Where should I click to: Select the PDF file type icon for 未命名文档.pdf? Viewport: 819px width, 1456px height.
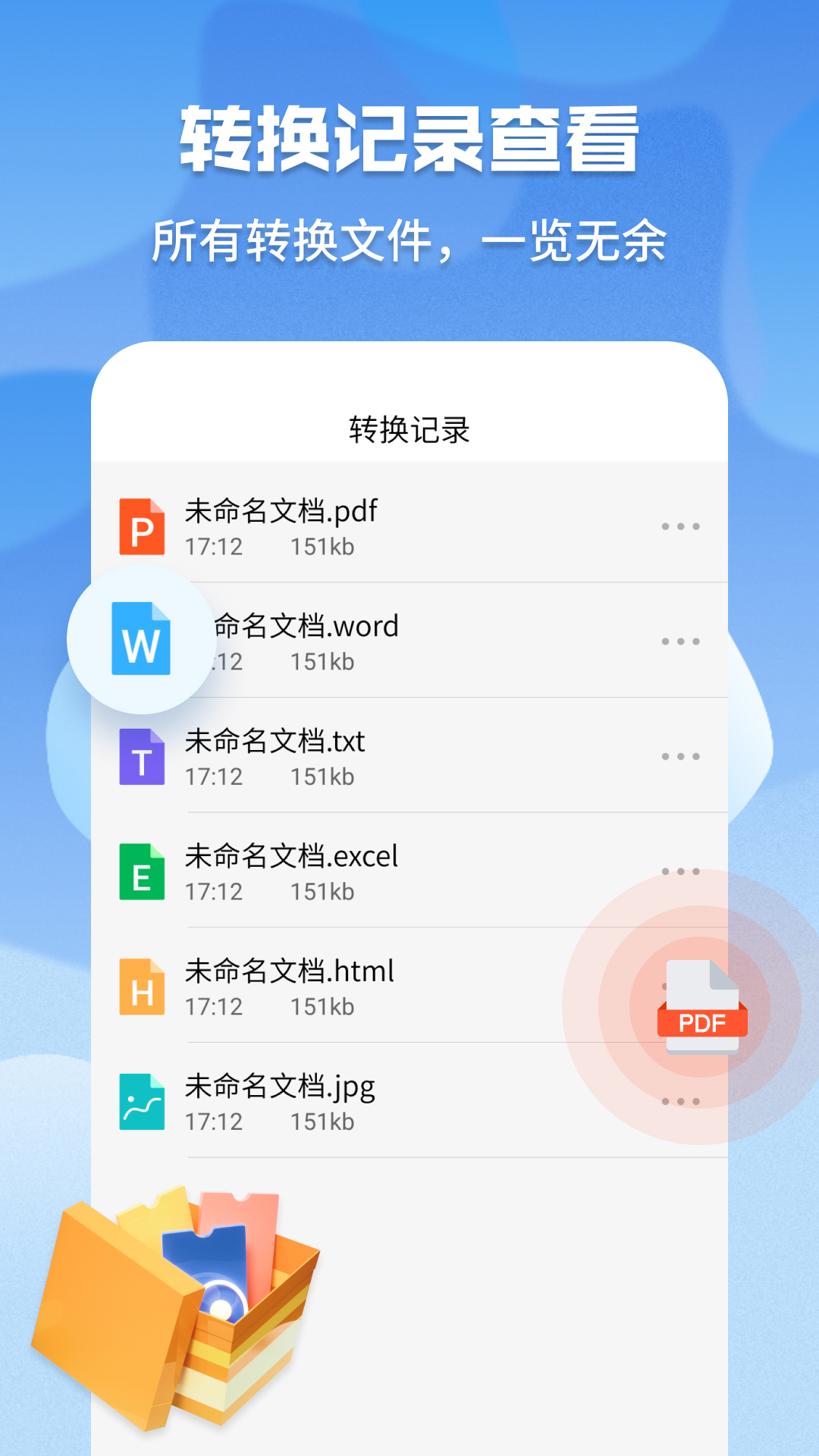(x=143, y=526)
